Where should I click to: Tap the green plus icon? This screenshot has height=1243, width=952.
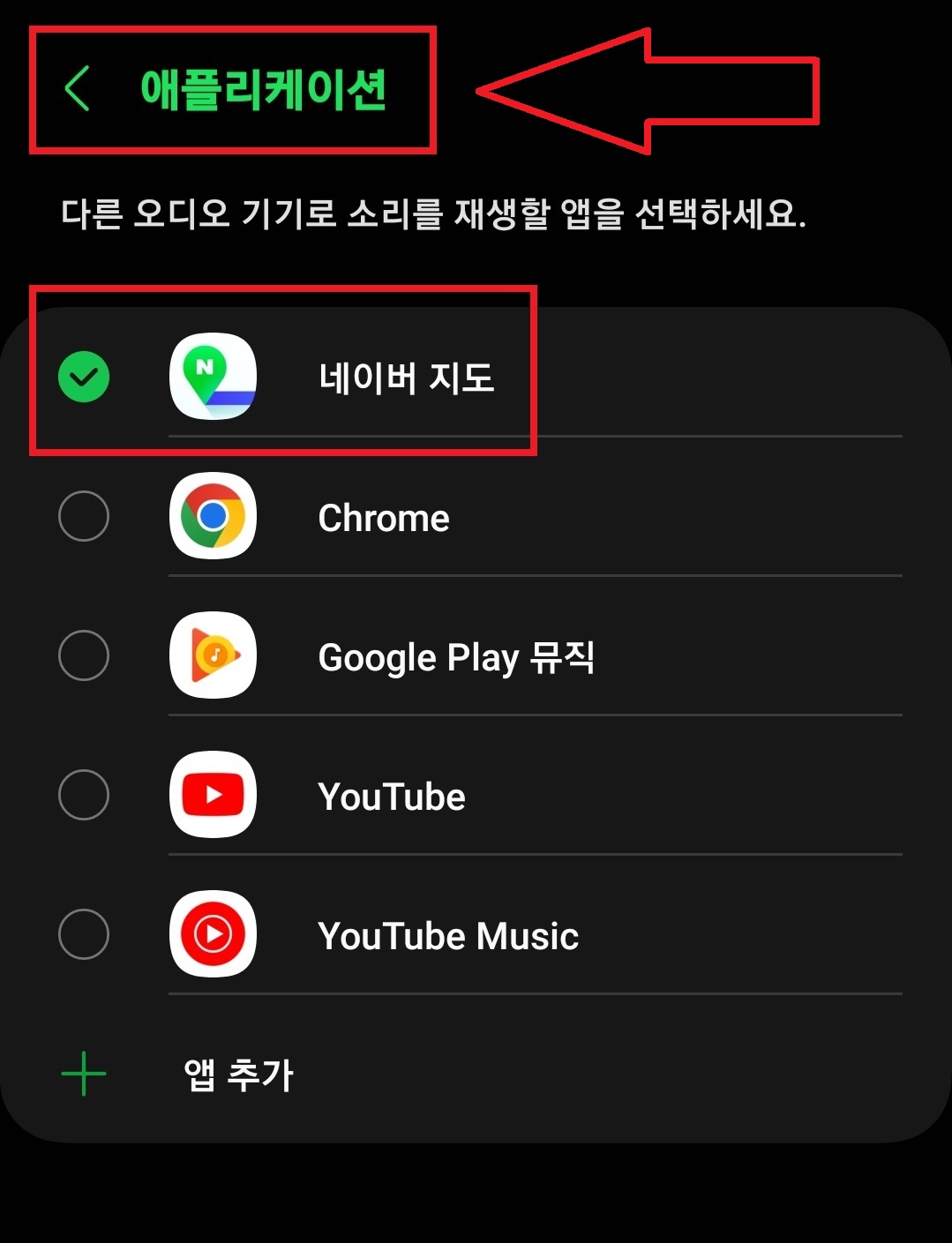[x=84, y=1075]
